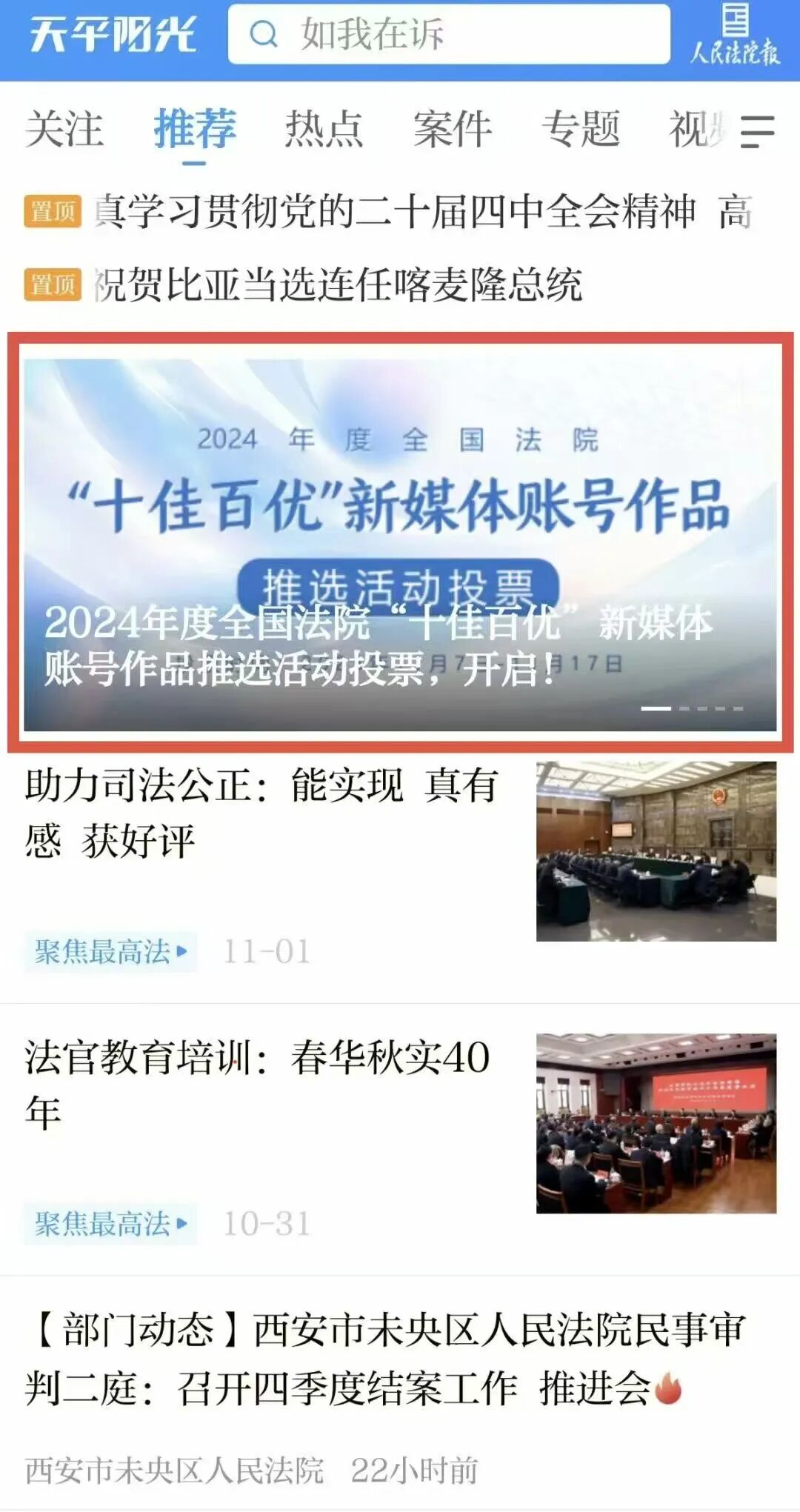
Task: Open pinned news 祝贺比亚当选连任喀麦隆总统
Action: click(x=337, y=285)
